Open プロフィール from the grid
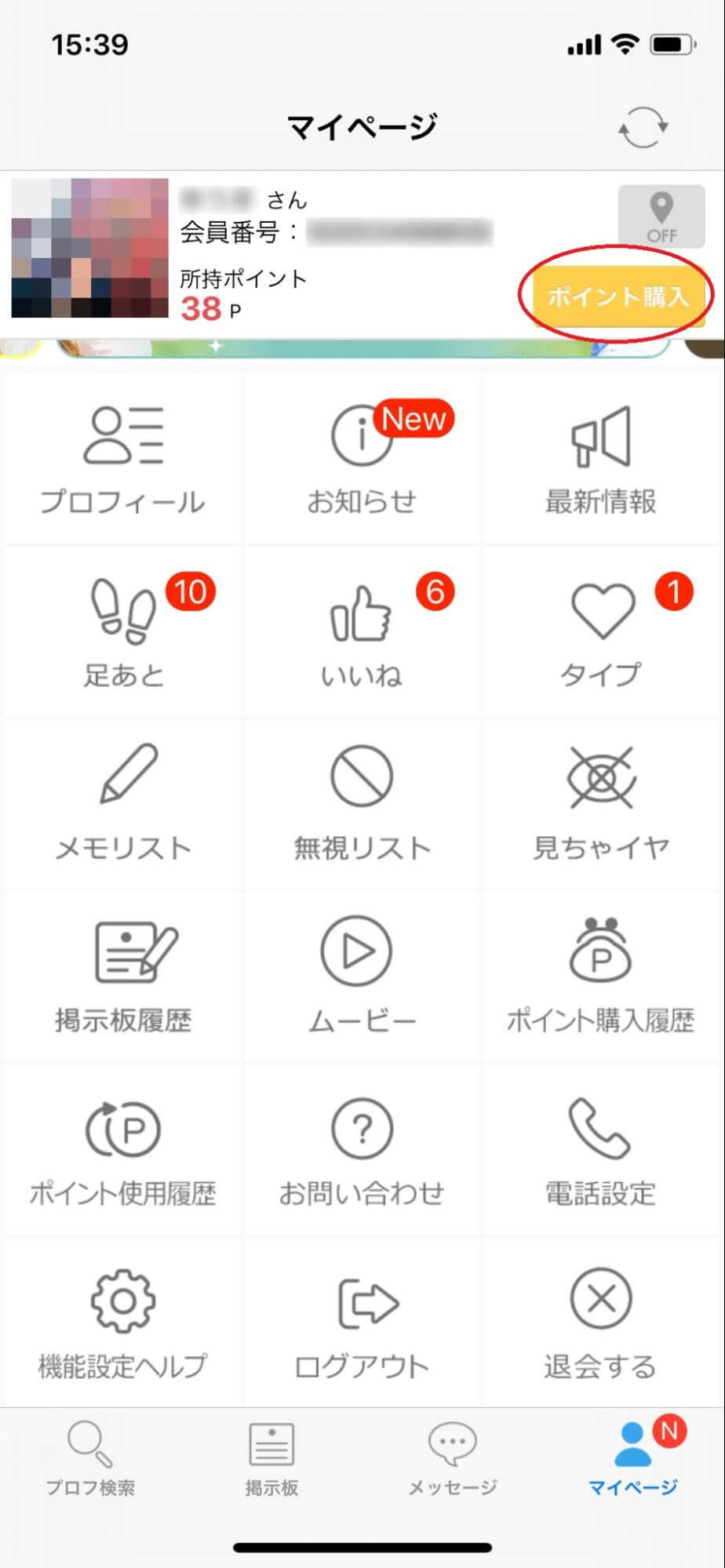 click(x=123, y=458)
